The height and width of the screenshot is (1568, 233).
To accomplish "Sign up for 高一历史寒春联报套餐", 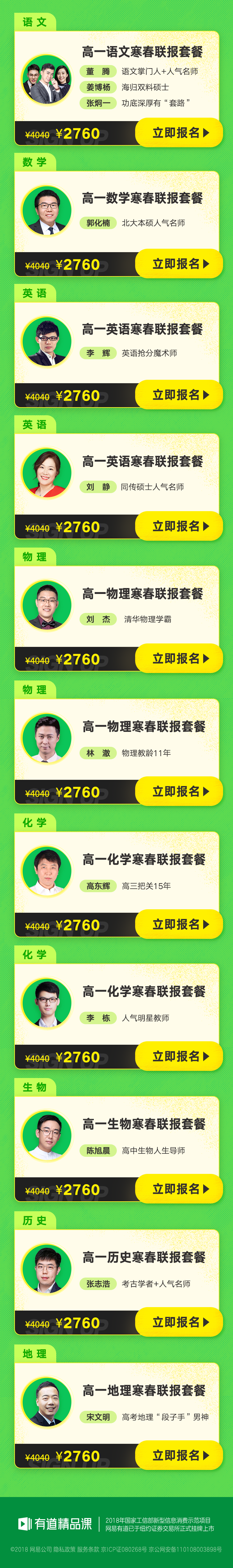I will point(179,1322).
